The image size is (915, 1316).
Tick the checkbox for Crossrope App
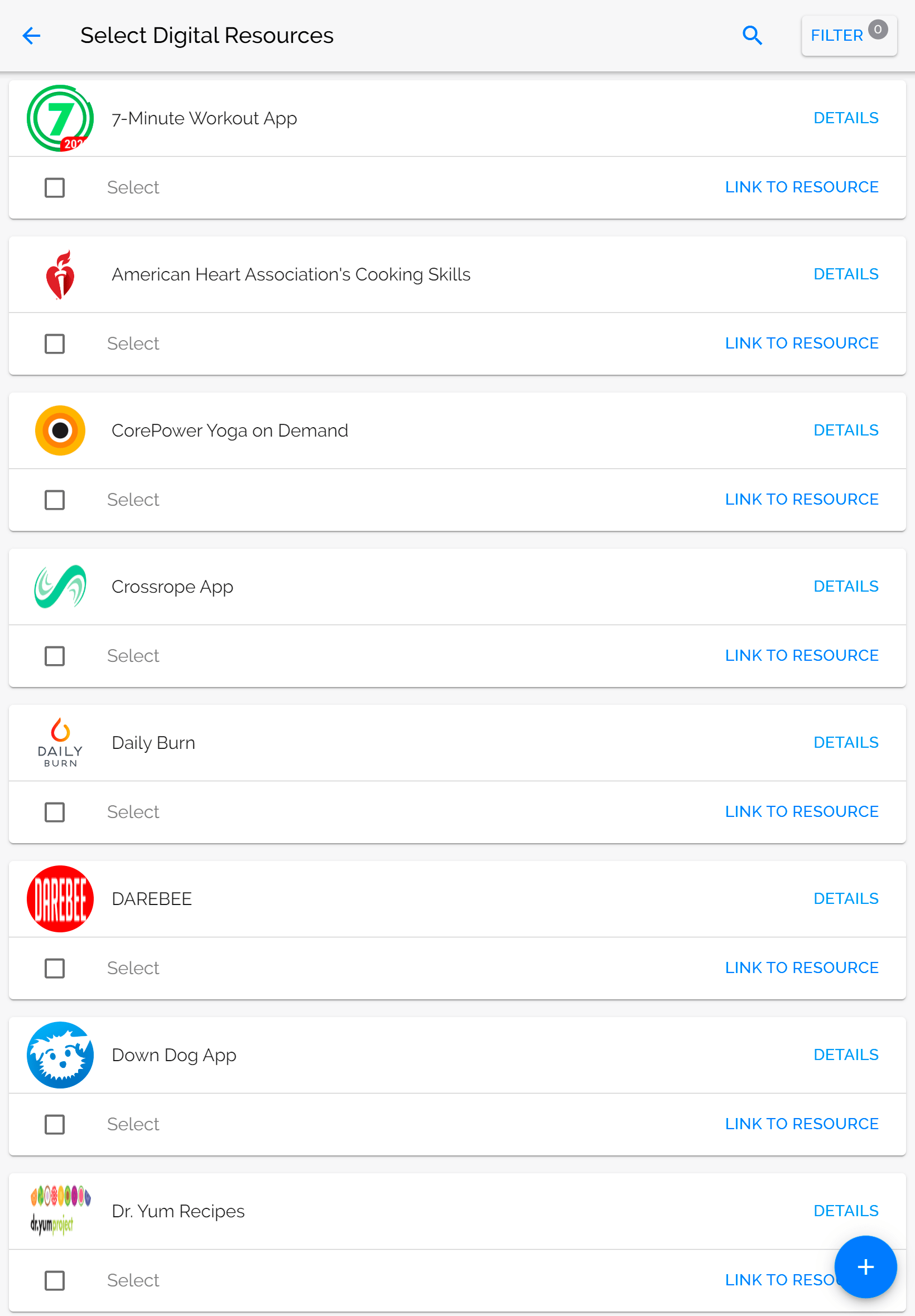click(x=55, y=656)
